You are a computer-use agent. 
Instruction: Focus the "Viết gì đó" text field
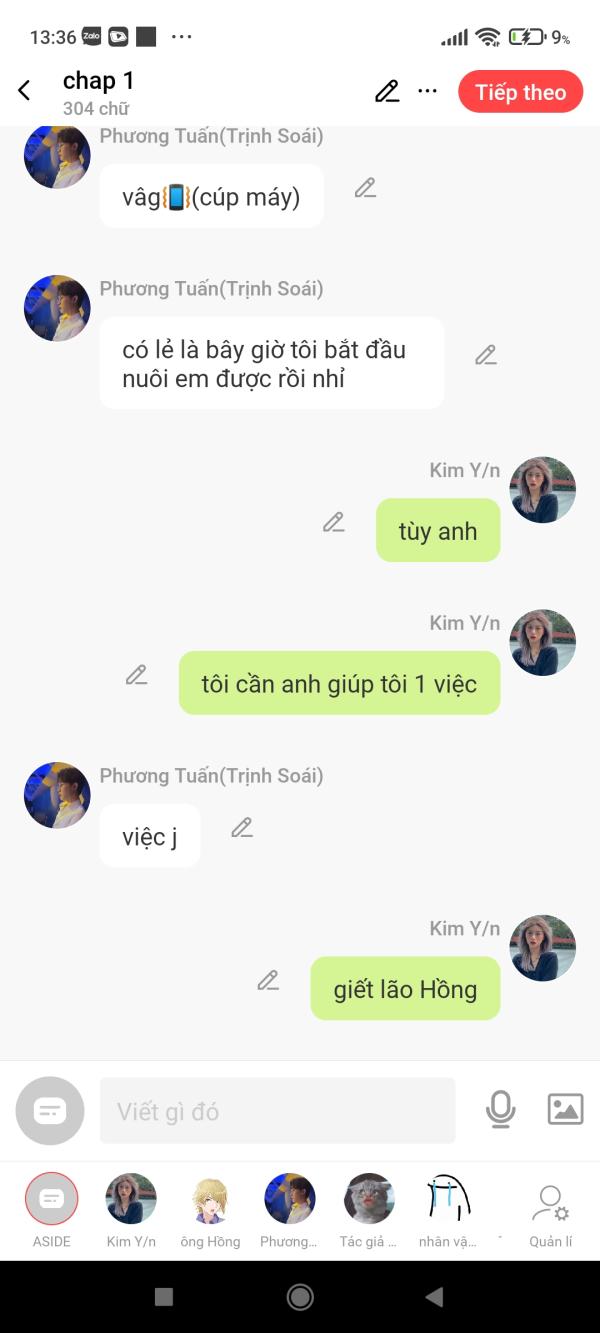277,1110
